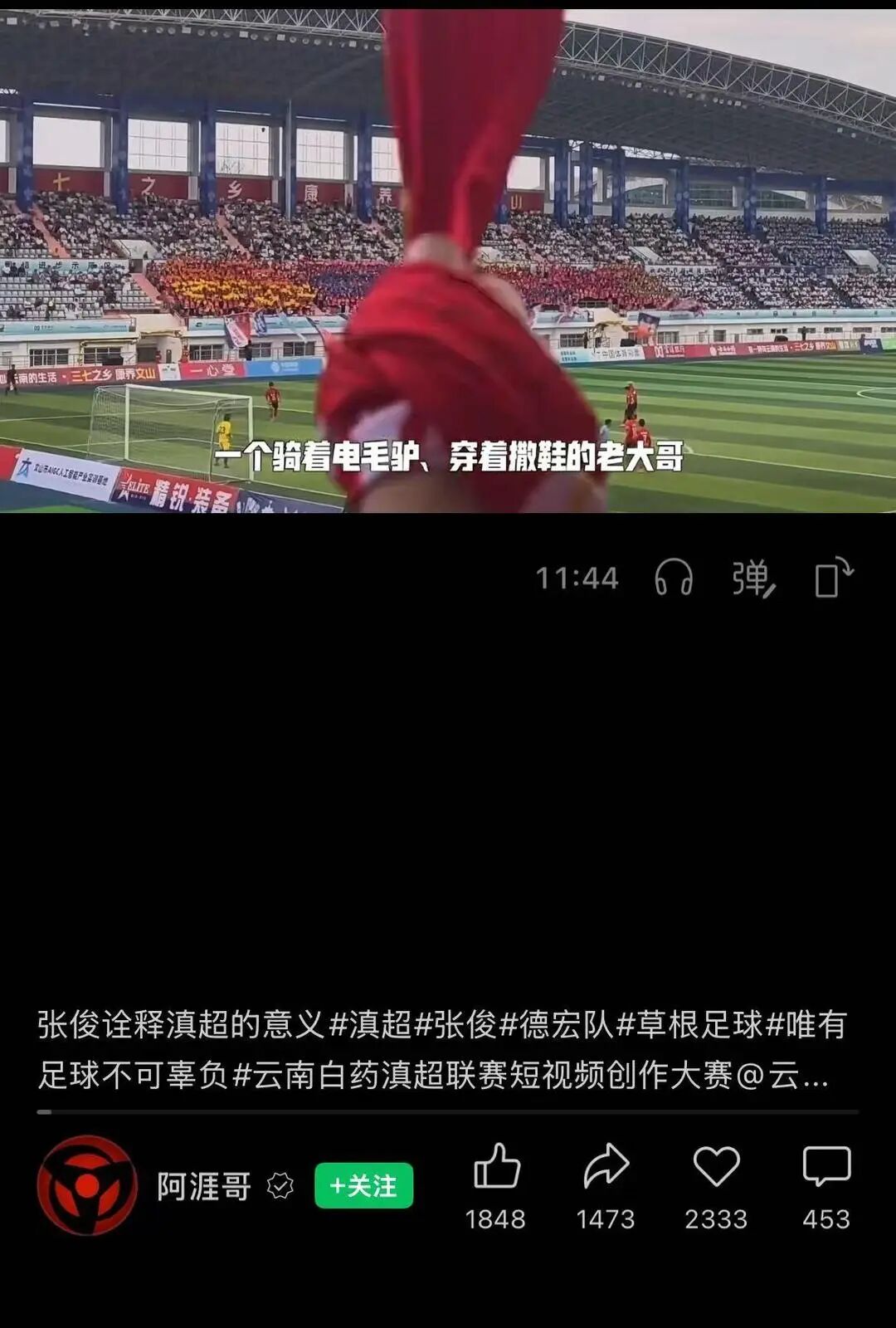Tap the video to pause playback
The height and width of the screenshot is (1328, 896).
[448, 261]
